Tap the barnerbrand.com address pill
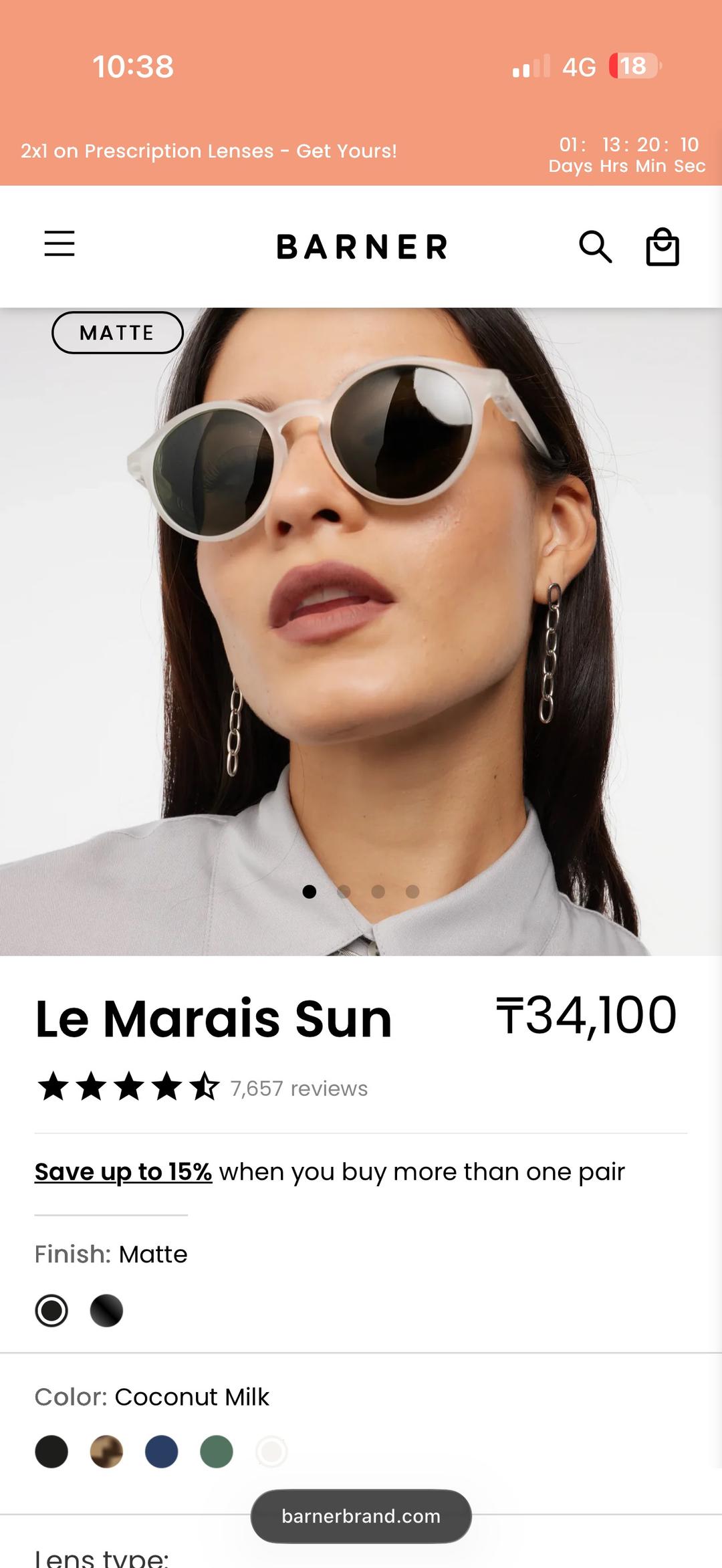The width and height of the screenshot is (722, 1568). 361,1516
